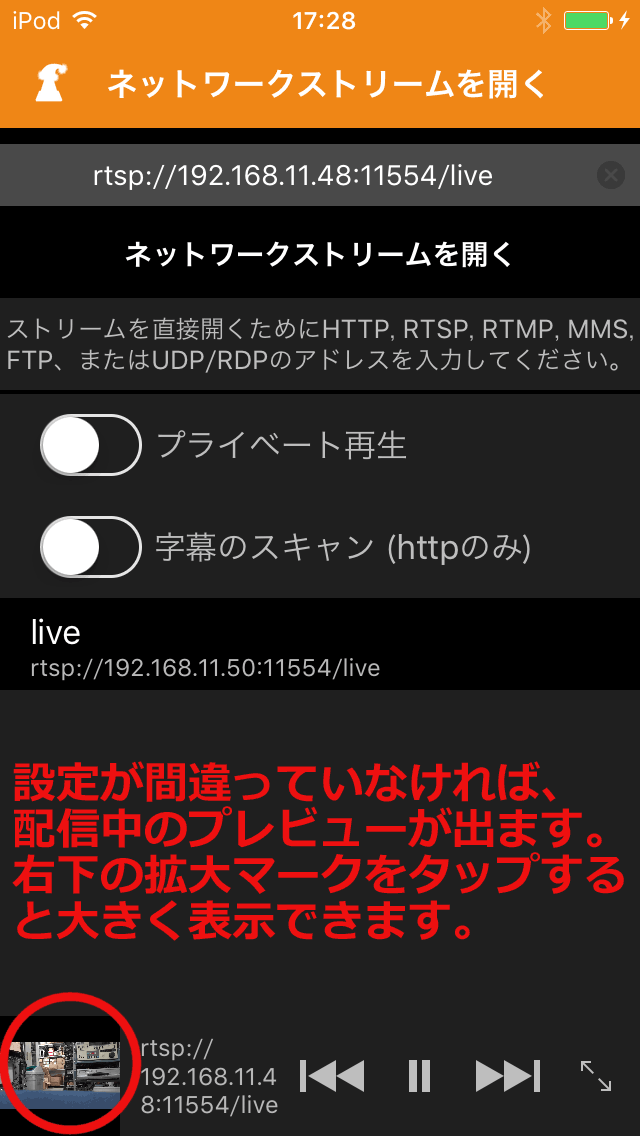This screenshot has height=1136, width=640.
Task: Enable プライベート再生 switch
Action: coord(91,445)
